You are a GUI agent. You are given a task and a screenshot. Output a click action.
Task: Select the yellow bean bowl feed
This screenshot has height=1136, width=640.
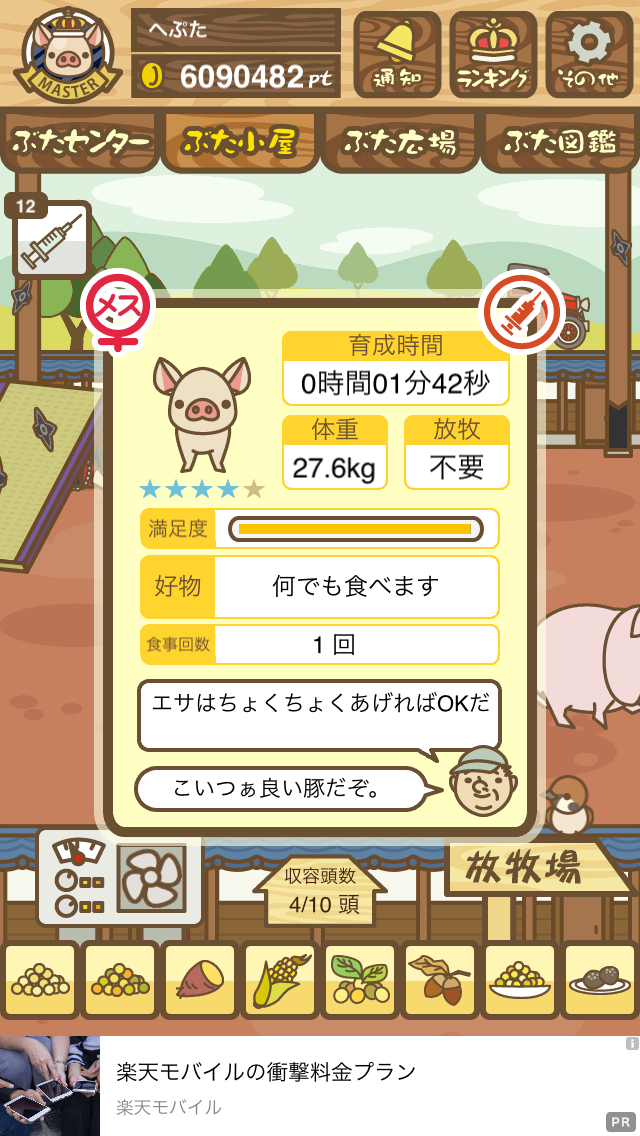point(520,980)
